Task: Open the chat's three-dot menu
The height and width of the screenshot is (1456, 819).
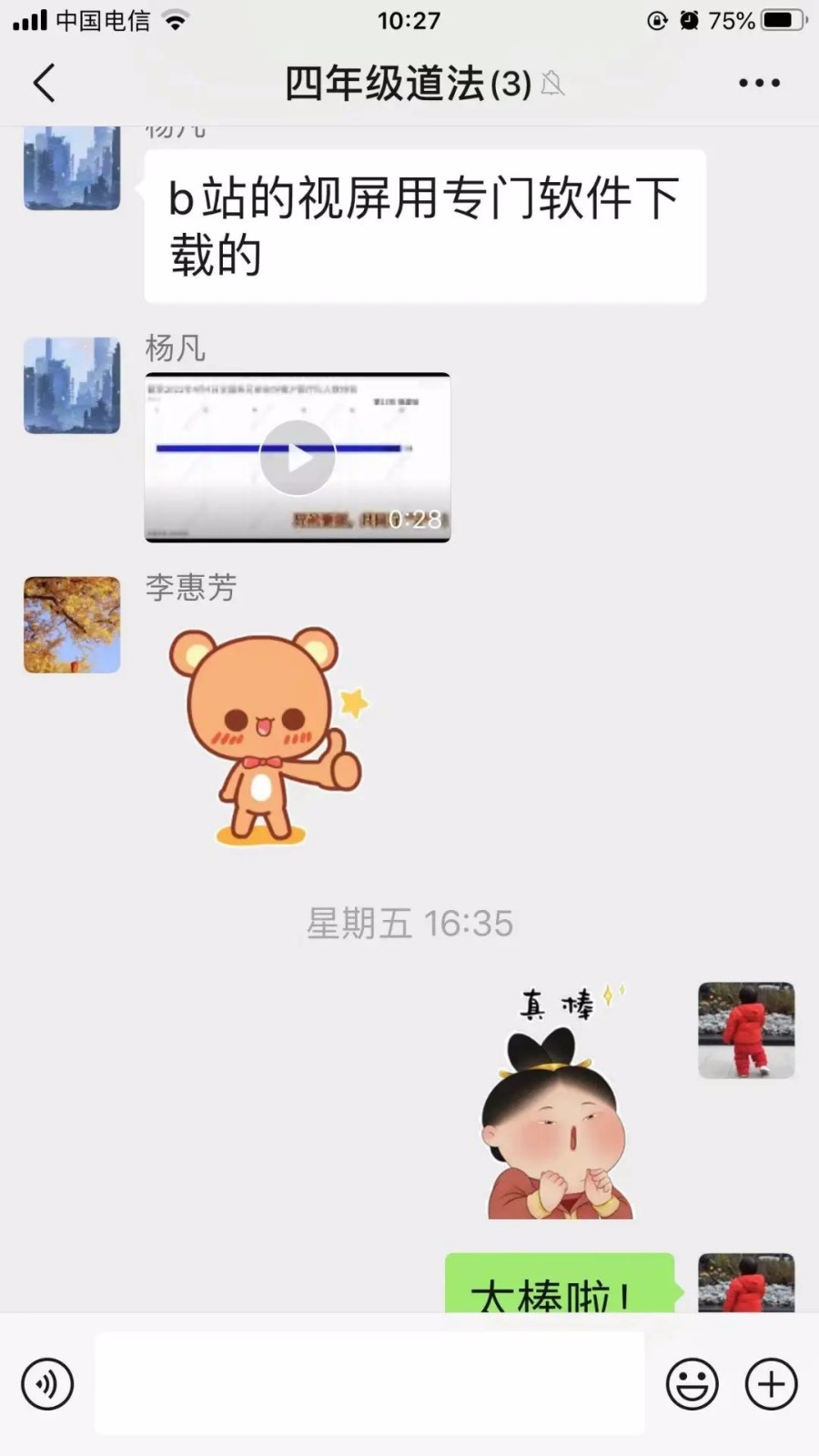Action: 759,83
